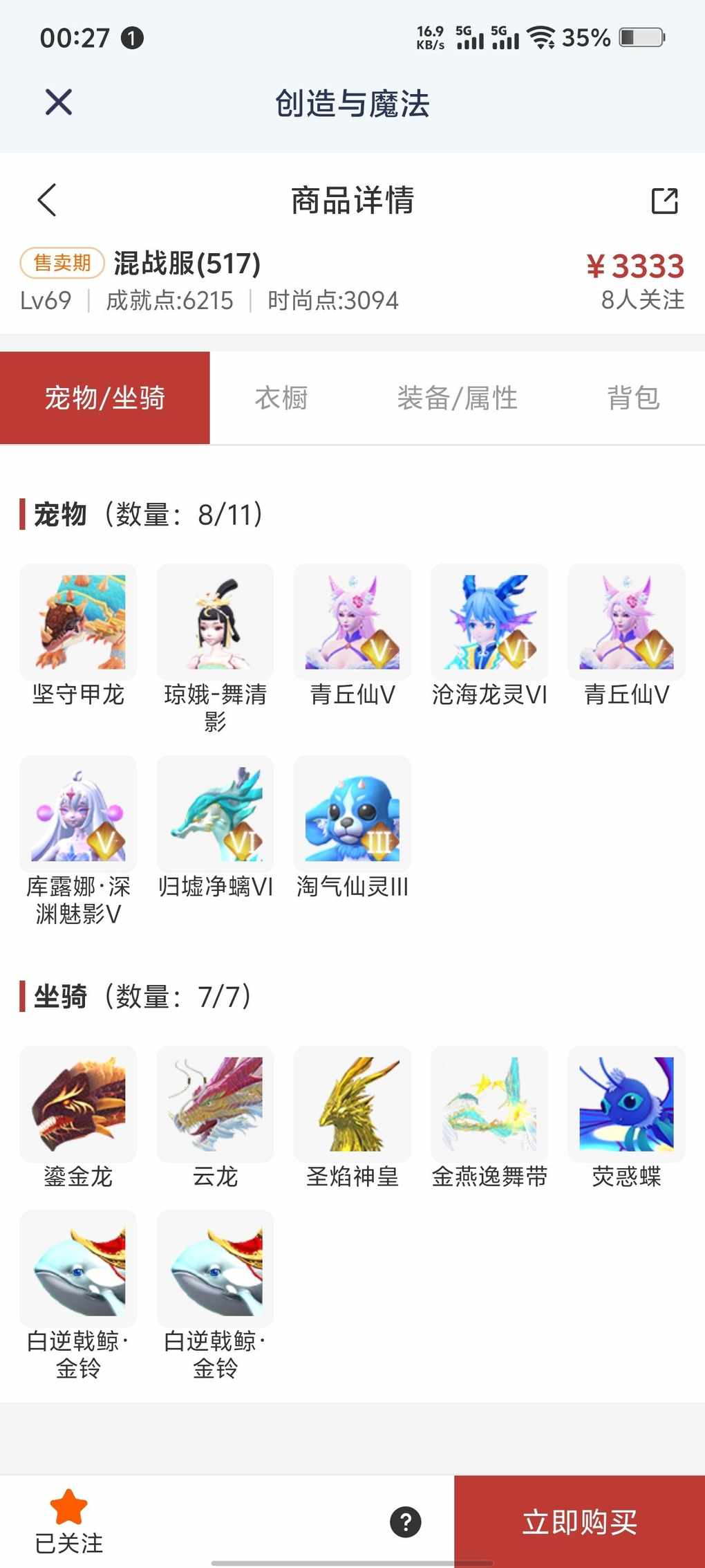
Task: Select the 宠物/坐骑 tab
Action: click(105, 398)
